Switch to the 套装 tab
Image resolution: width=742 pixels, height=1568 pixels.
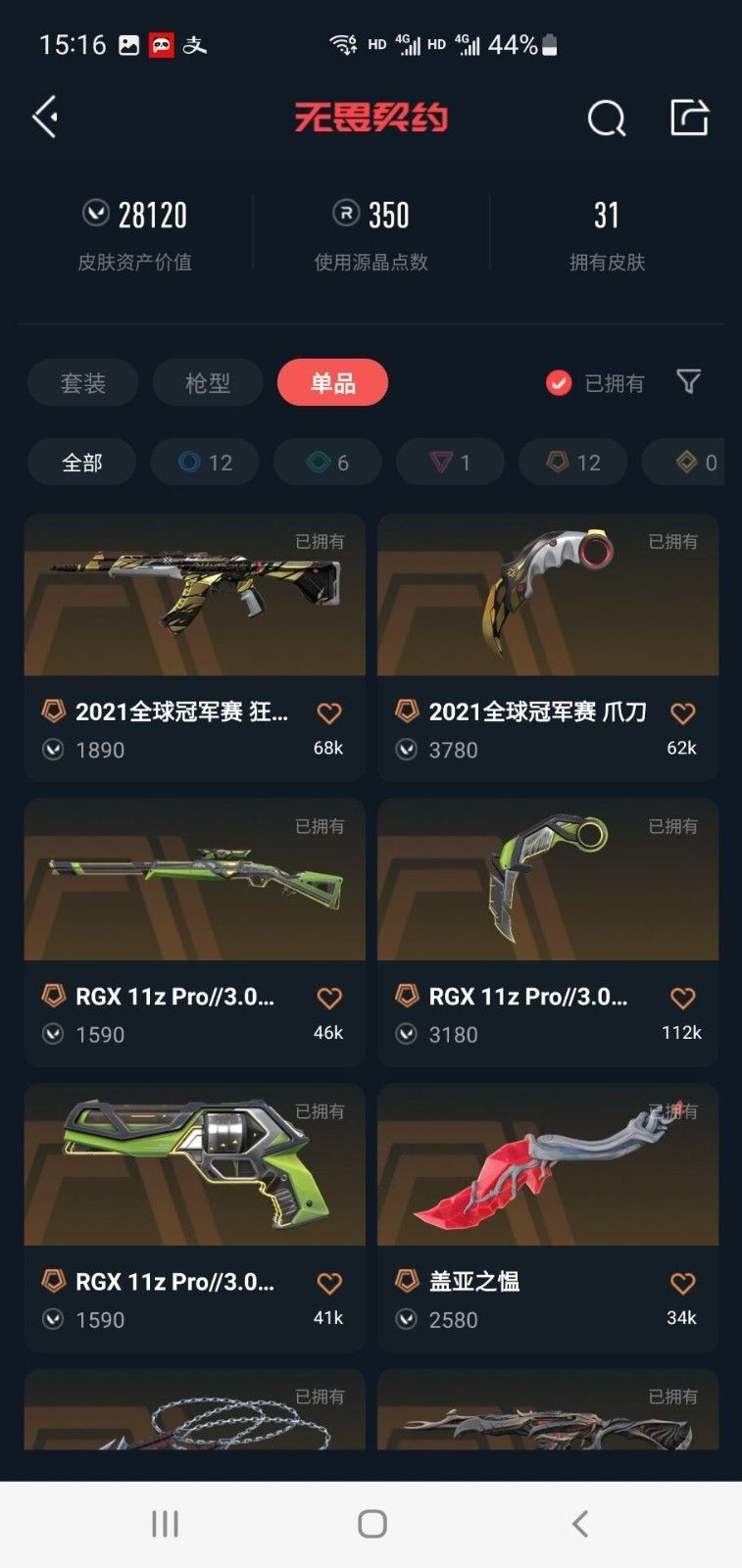click(x=82, y=382)
